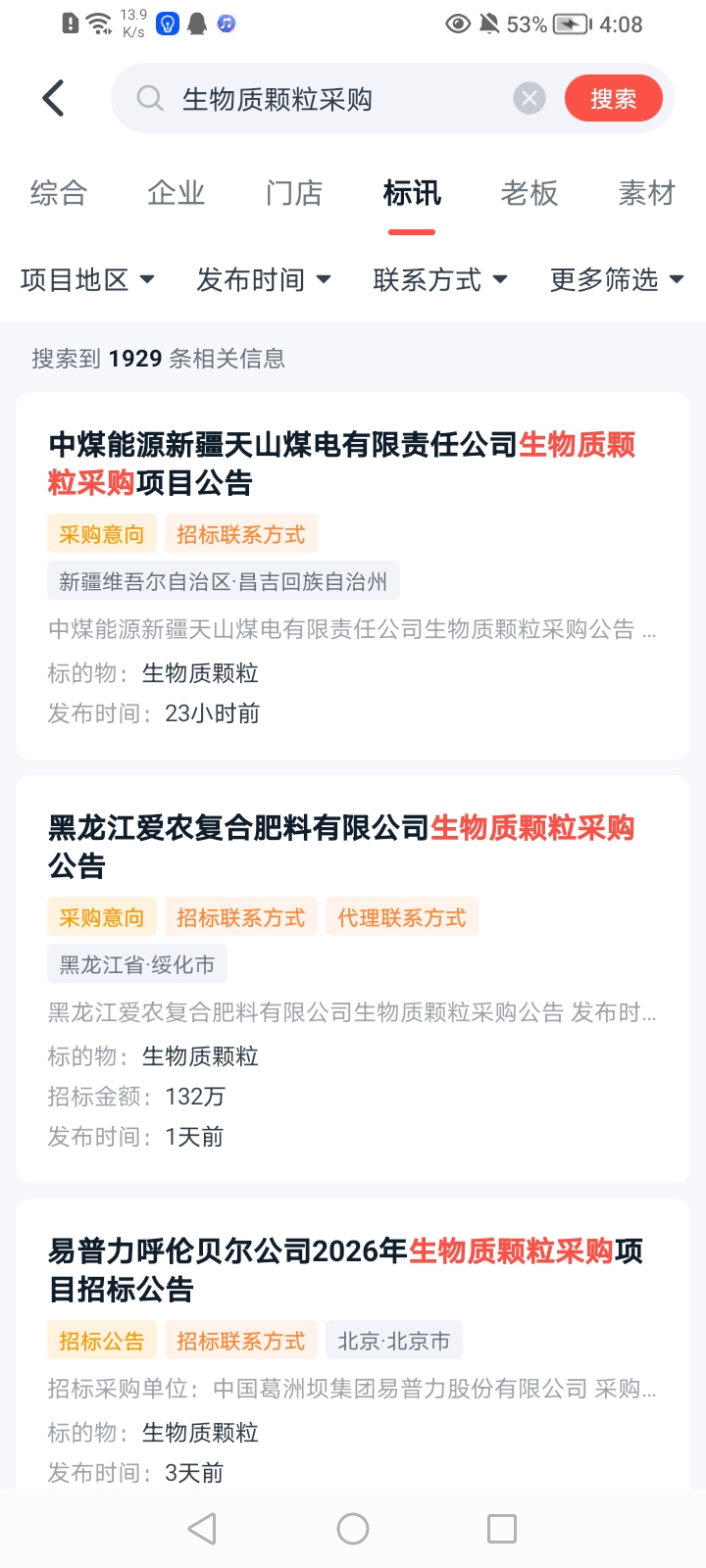This screenshot has height=1568, width=706.
Task: Switch to the 门店 tab
Action: [294, 193]
